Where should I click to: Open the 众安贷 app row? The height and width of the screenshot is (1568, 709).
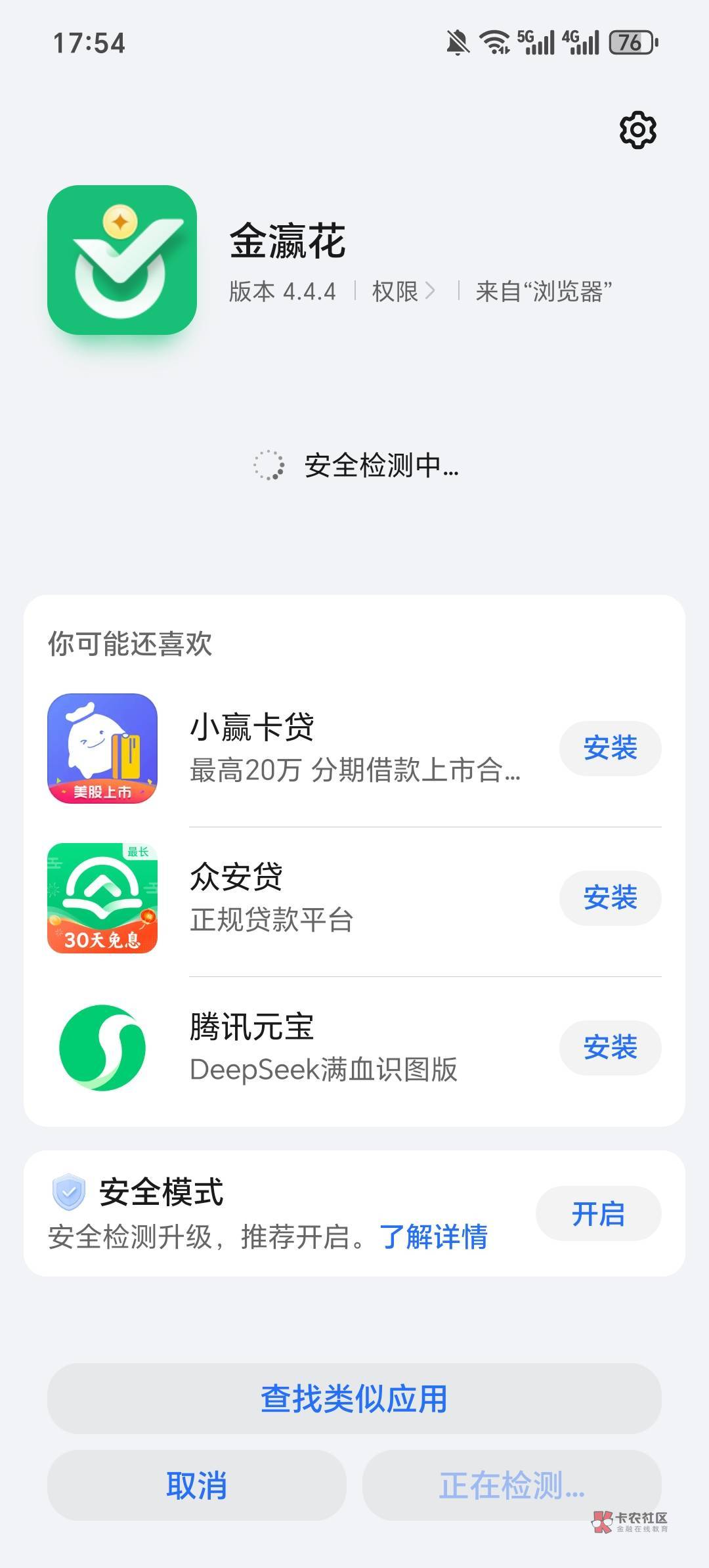[354, 898]
